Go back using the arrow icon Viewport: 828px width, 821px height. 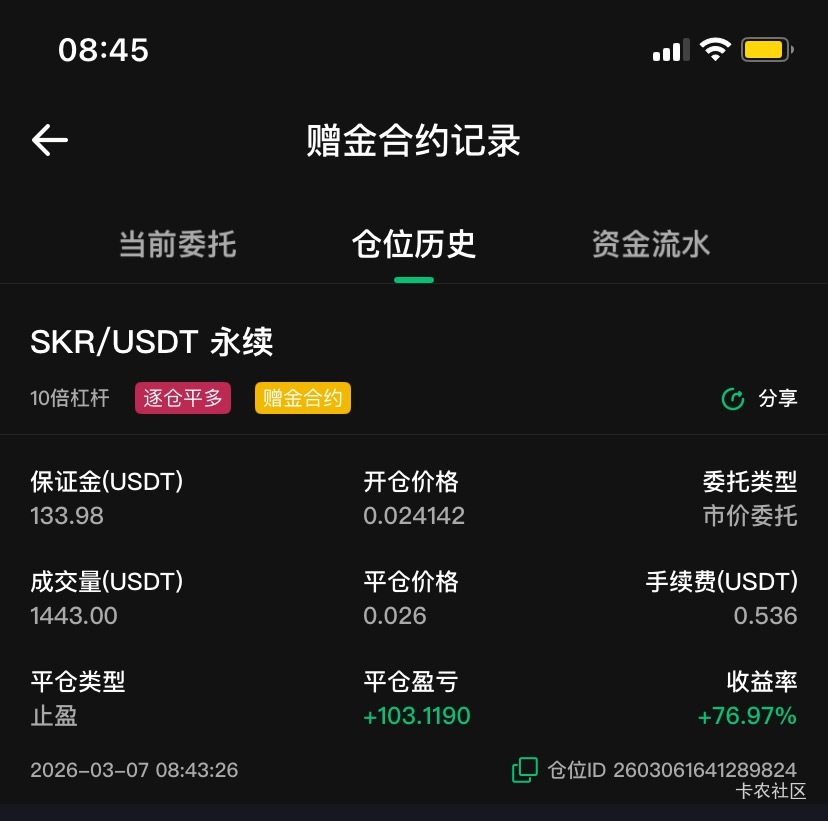[50, 140]
